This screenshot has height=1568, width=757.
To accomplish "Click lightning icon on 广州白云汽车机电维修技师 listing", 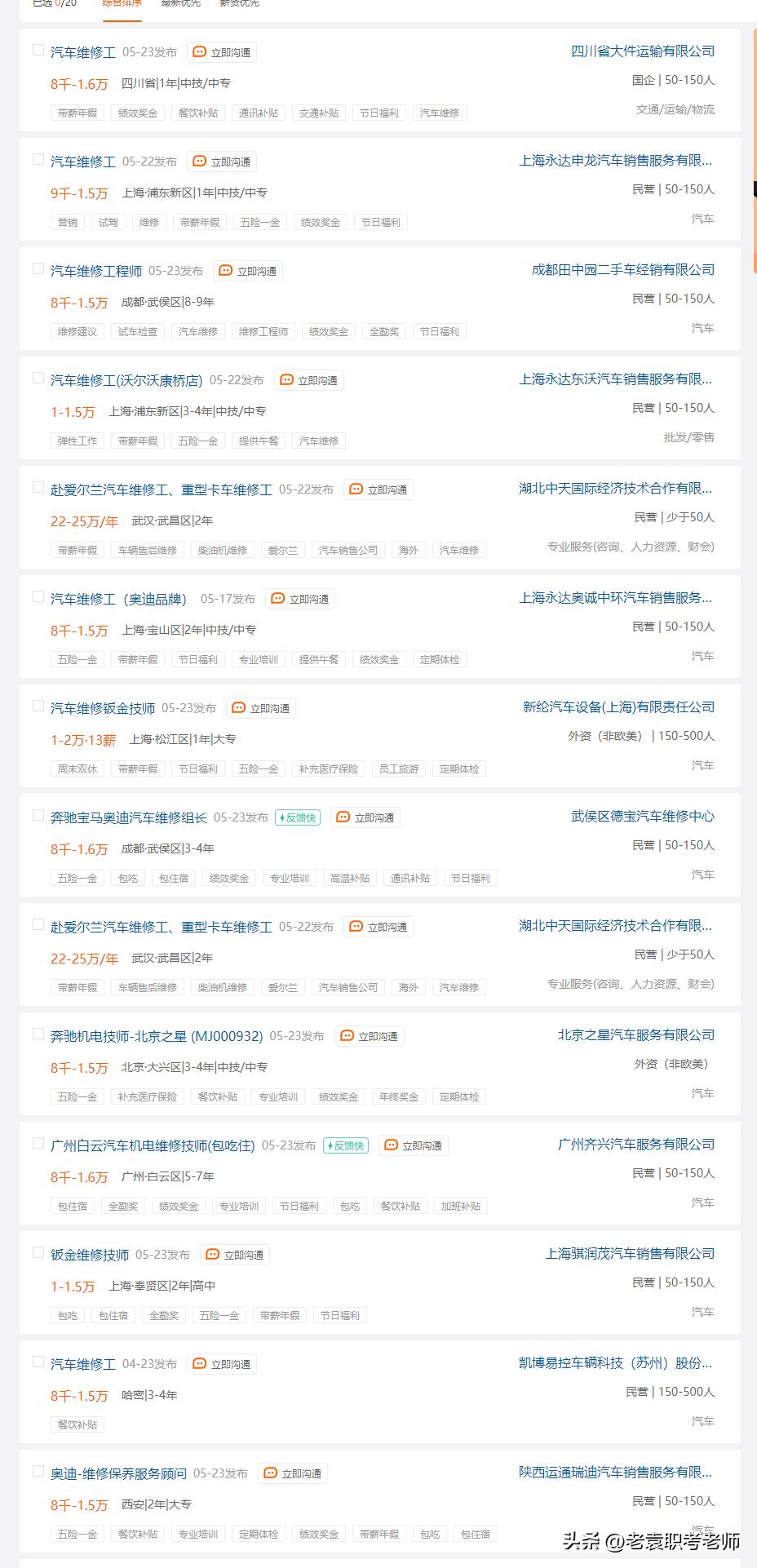I will [x=329, y=1145].
